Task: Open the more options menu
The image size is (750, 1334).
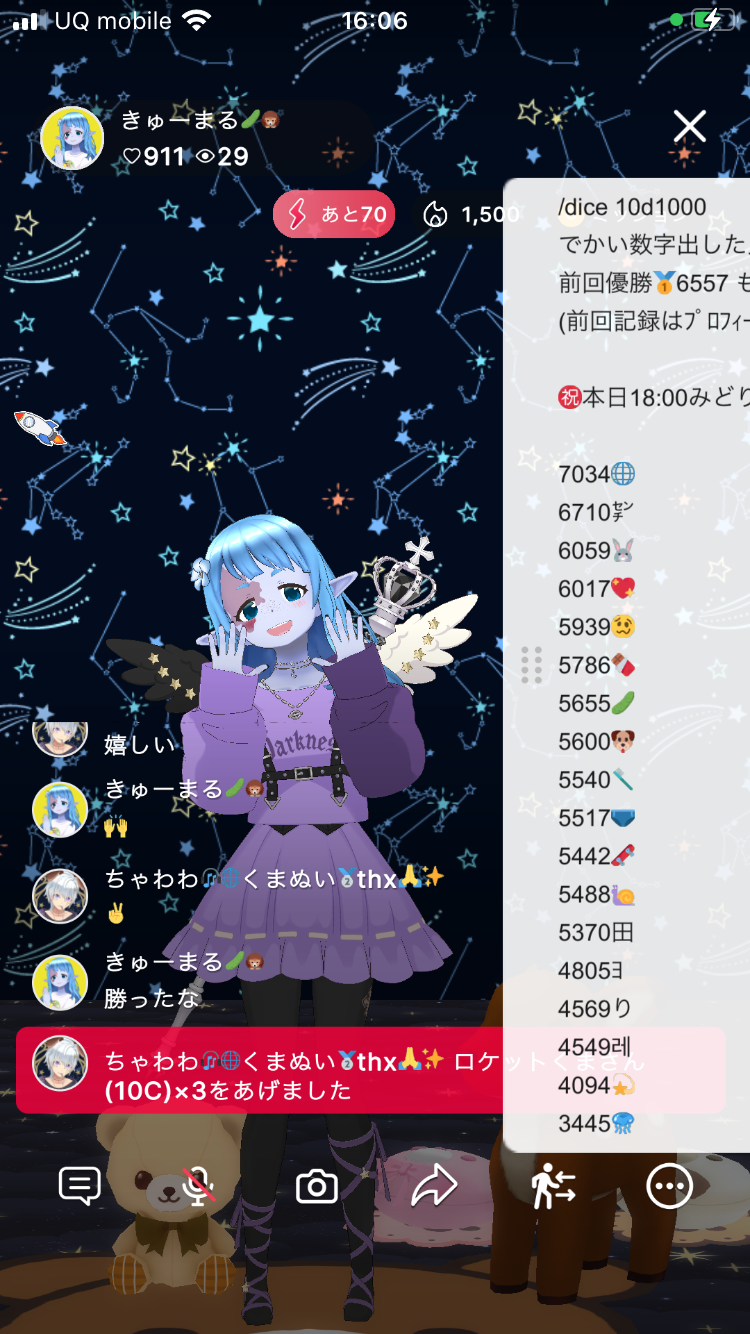Action: (x=669, y=1187)
